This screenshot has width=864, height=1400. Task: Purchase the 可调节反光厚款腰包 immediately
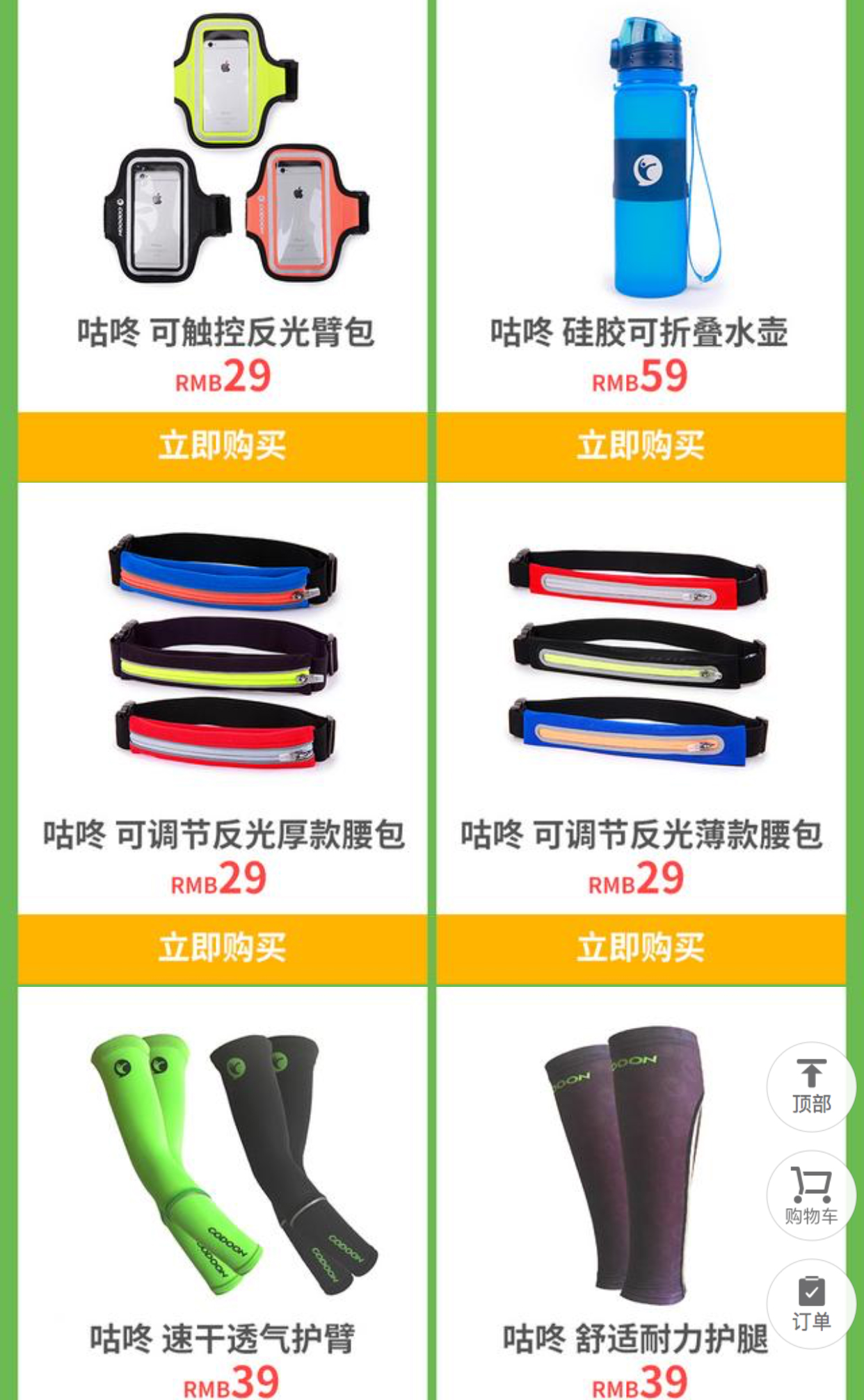222,948
